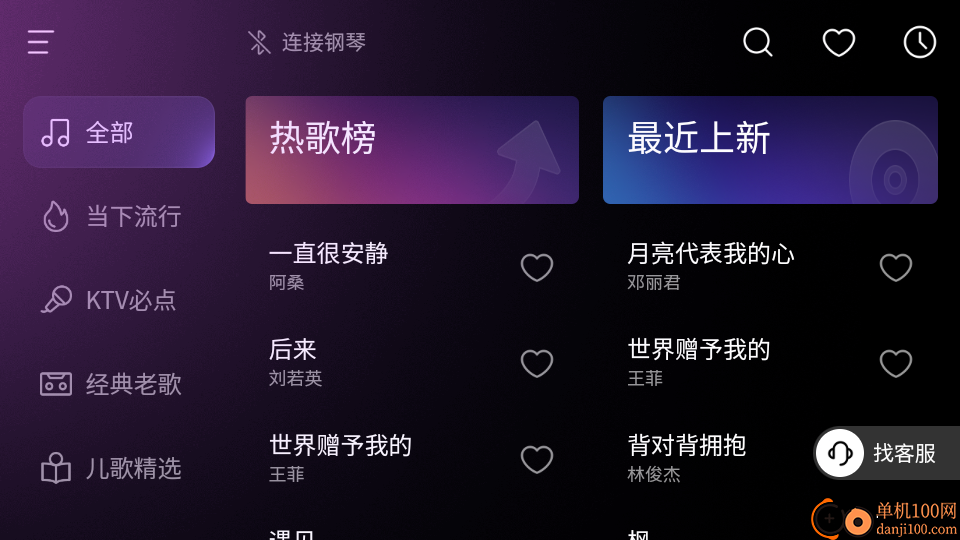Select the 全部 category
The height and width of the screenshot is (540, 960).
(119, 132)
